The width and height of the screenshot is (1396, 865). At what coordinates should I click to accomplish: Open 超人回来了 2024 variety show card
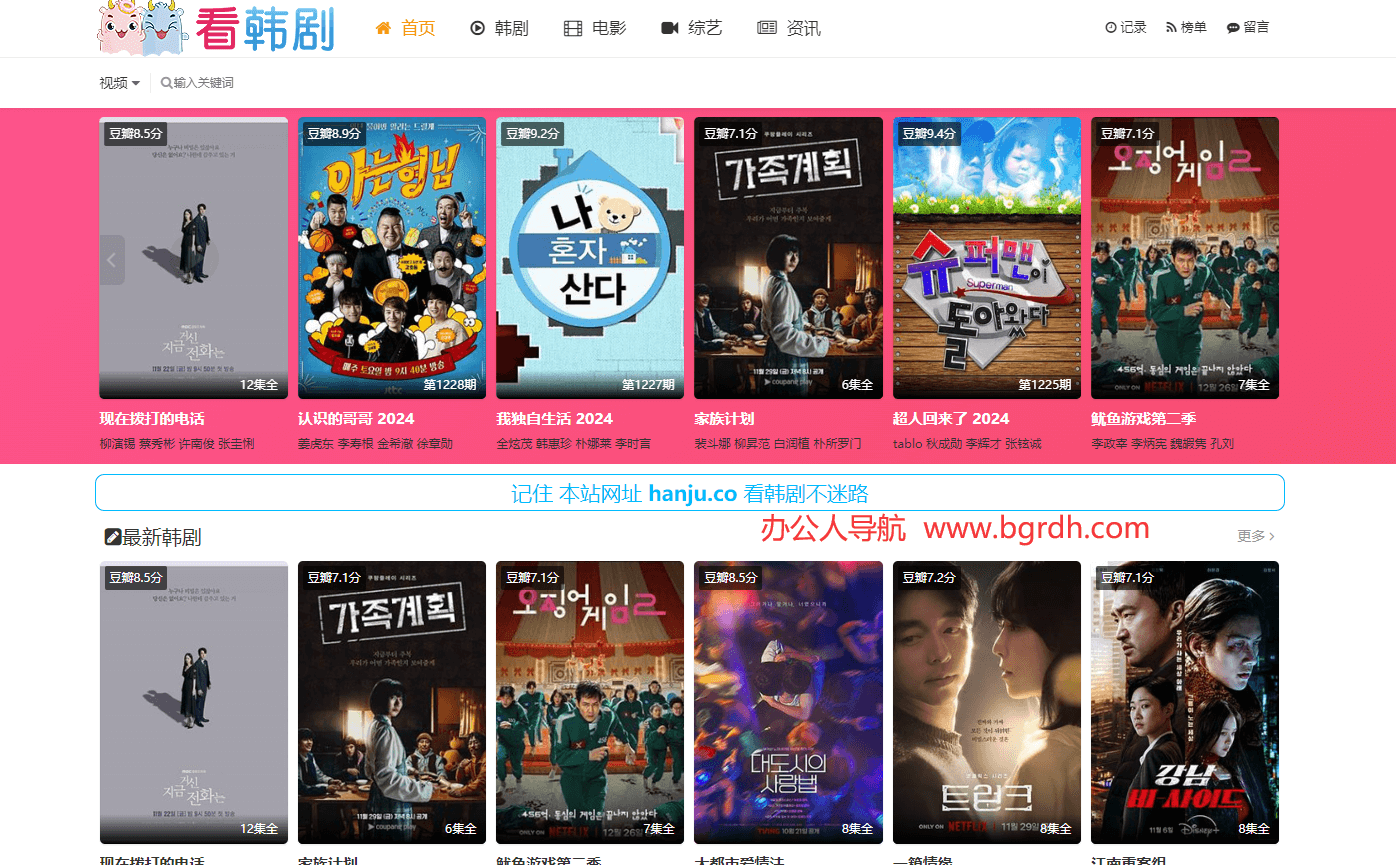coord(986,258)
